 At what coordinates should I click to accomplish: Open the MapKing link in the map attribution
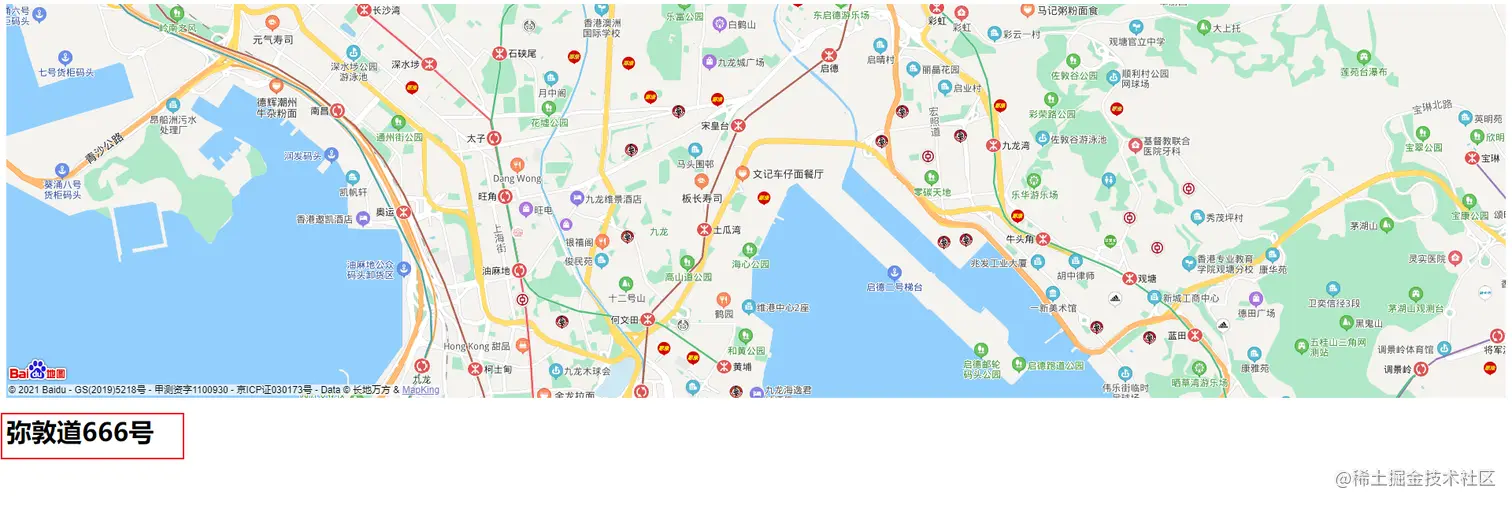420,390
